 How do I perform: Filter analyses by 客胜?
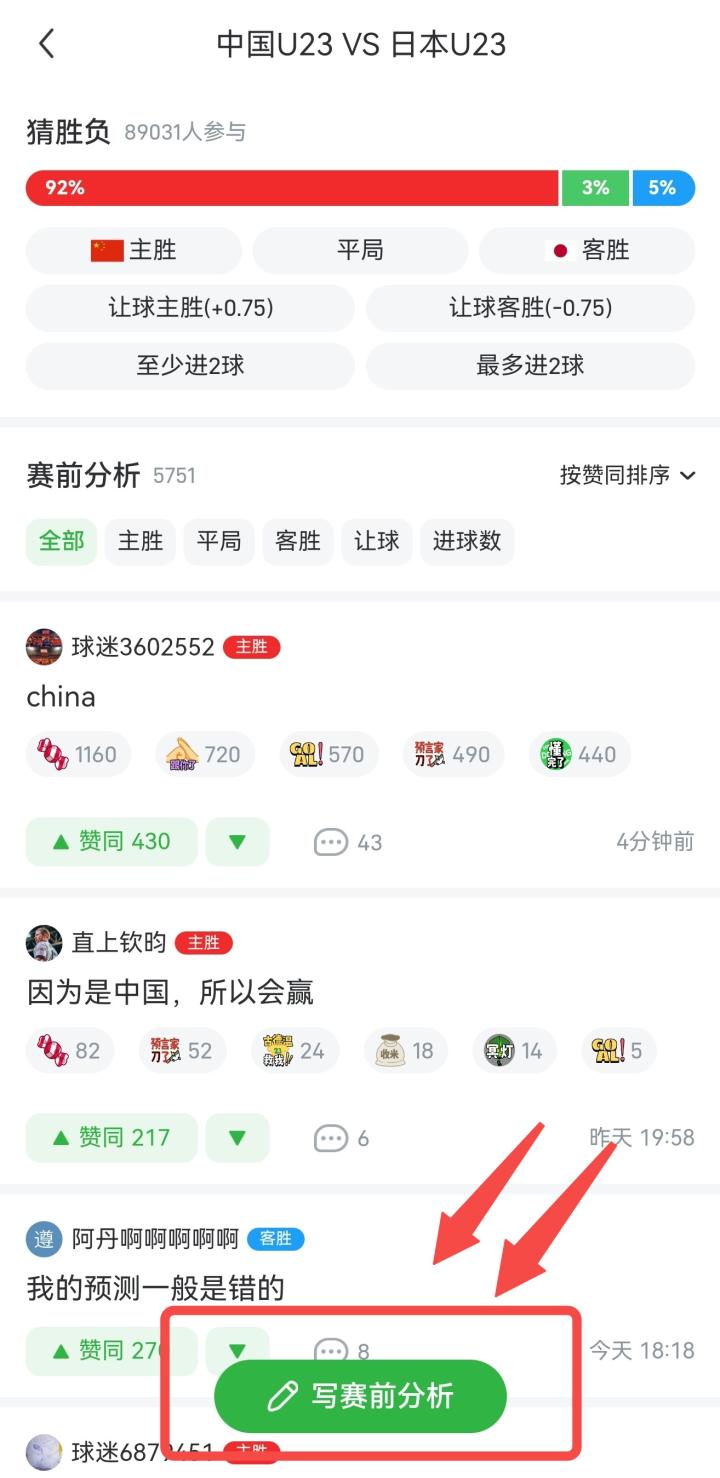[x=297, y=541]
